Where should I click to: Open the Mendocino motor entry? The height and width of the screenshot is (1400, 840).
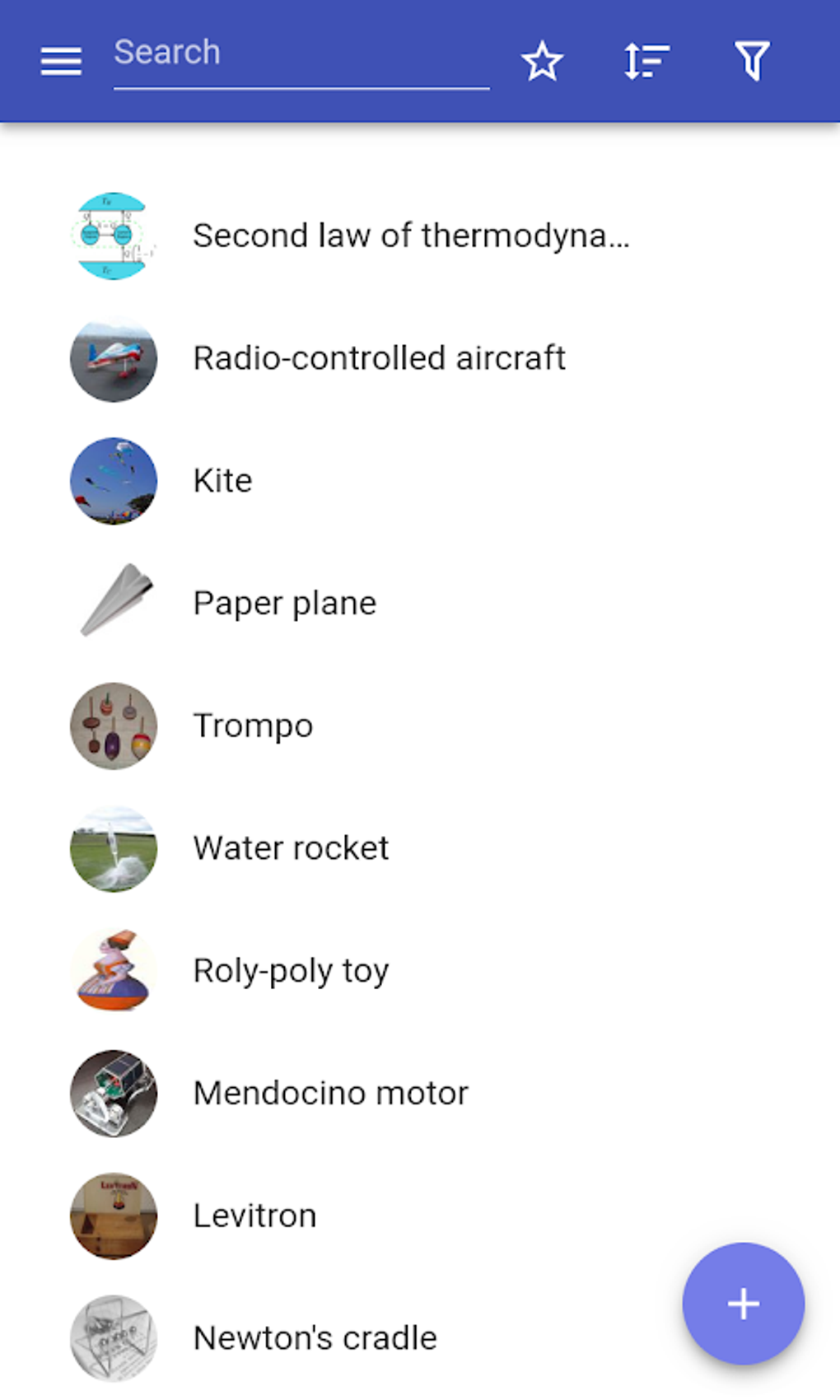click(x=330, y=1094)
